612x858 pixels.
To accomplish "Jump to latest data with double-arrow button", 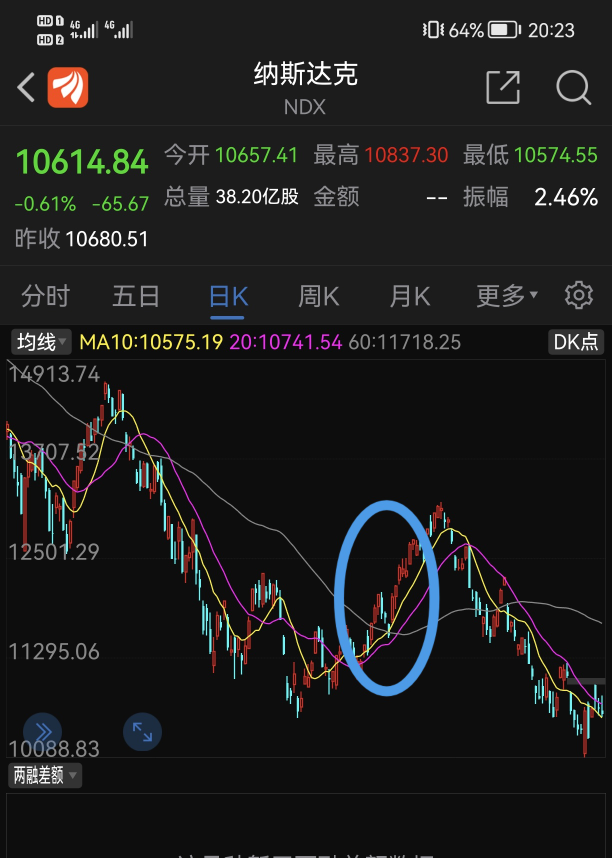I will 43,732.
